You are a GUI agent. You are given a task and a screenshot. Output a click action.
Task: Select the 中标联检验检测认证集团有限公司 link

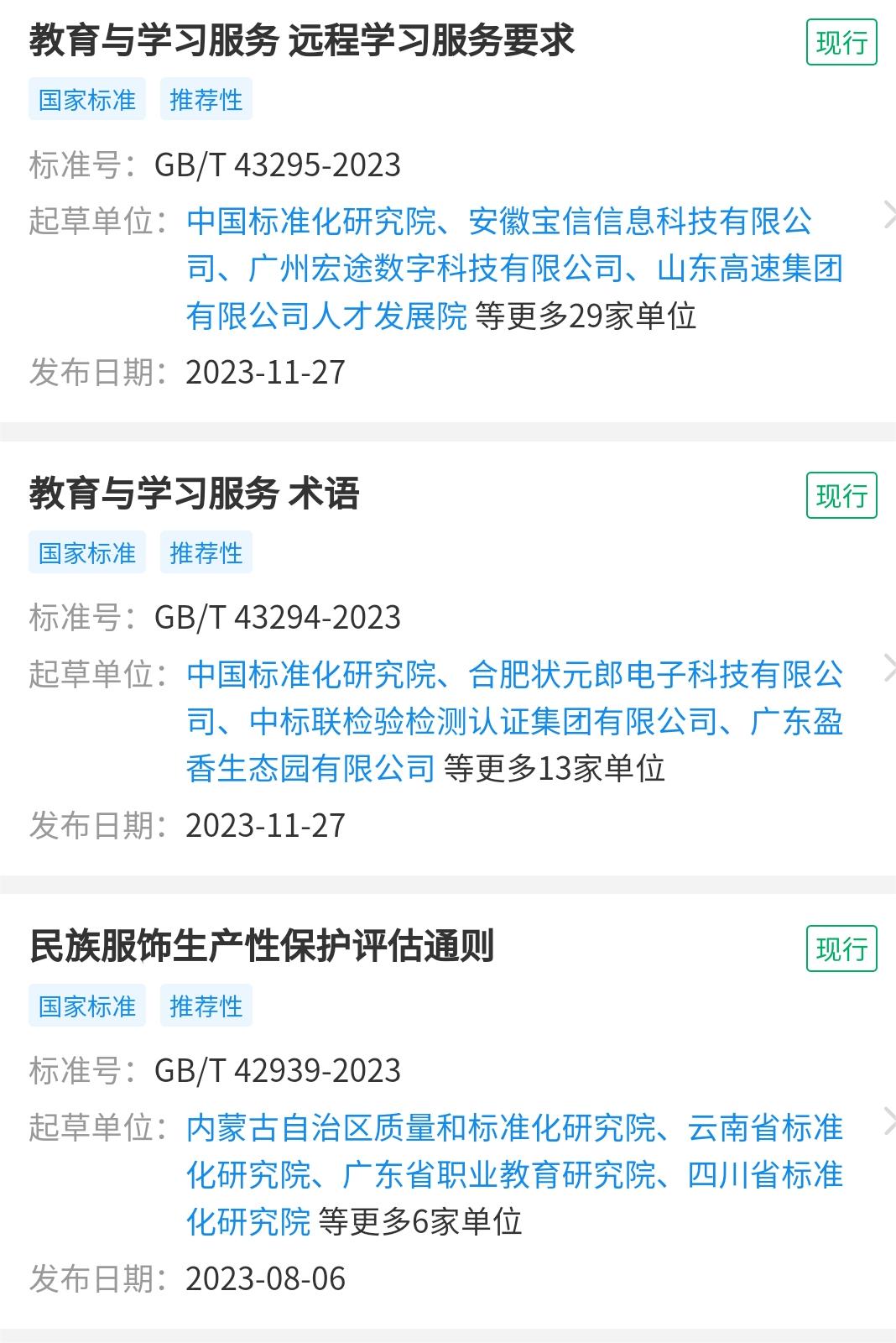[x=483, y=722]
